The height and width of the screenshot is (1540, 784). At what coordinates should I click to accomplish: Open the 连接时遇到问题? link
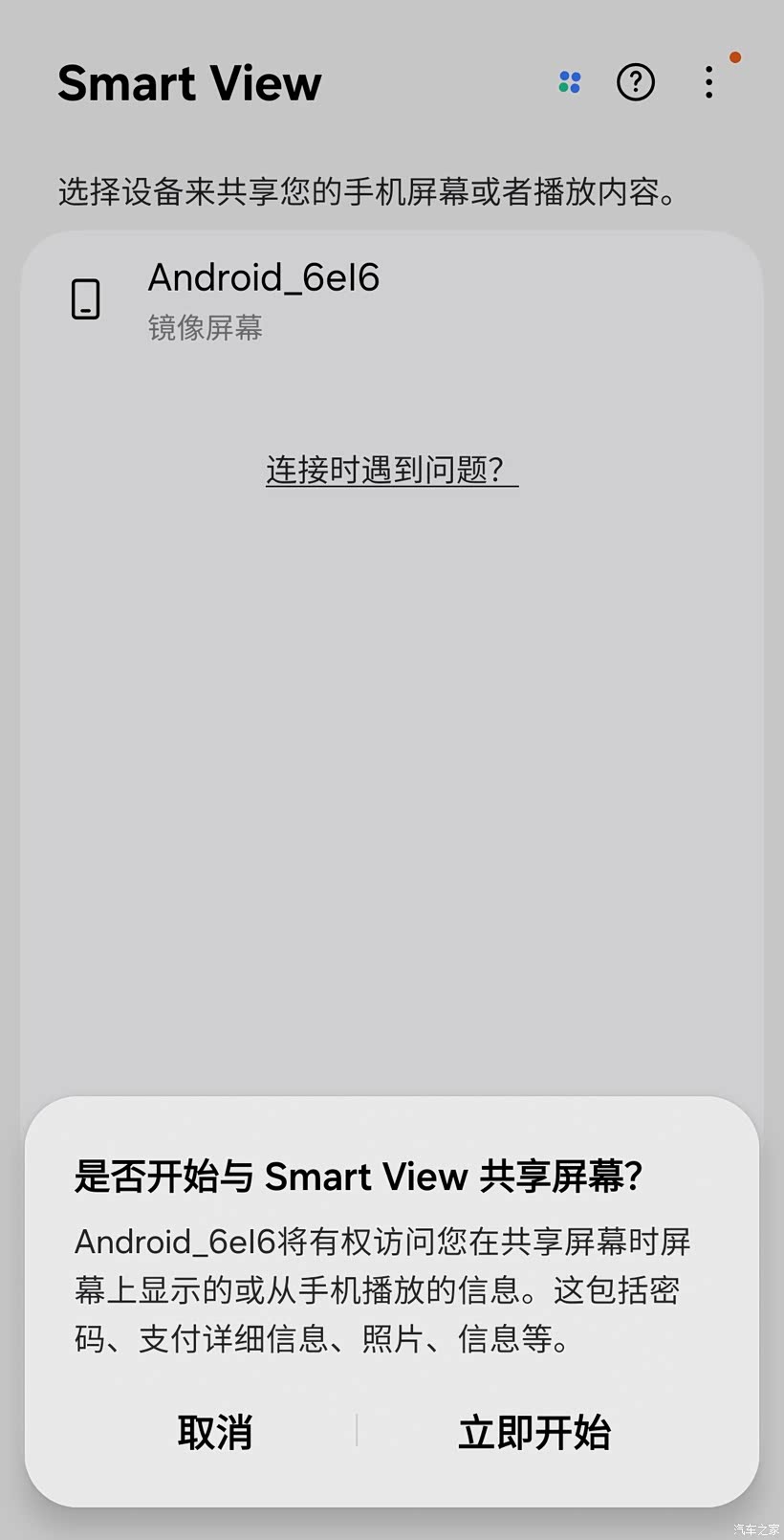tap(392, 470)
